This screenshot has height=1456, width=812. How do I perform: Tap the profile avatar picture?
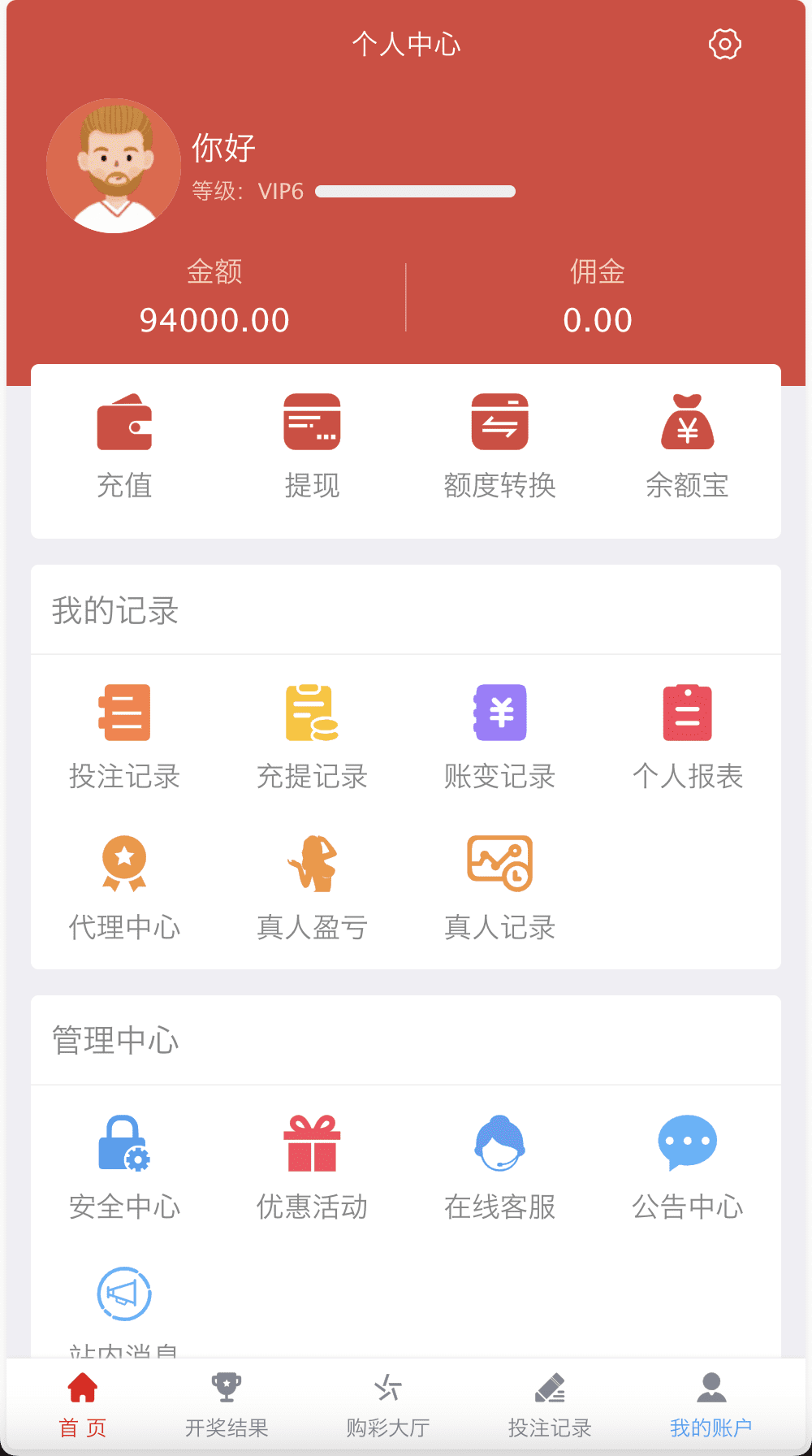(114, 166)
